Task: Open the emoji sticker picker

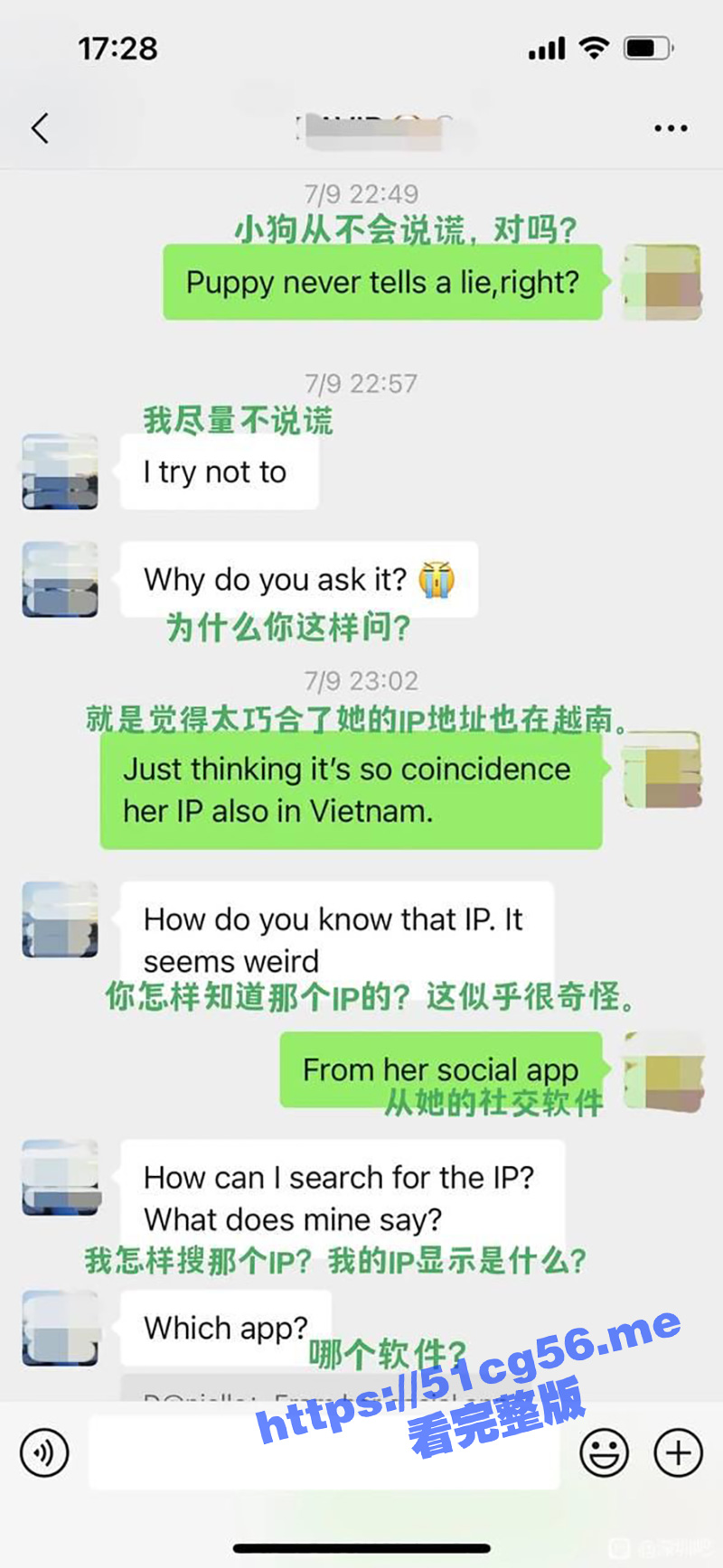Action: click(604, 1452)
